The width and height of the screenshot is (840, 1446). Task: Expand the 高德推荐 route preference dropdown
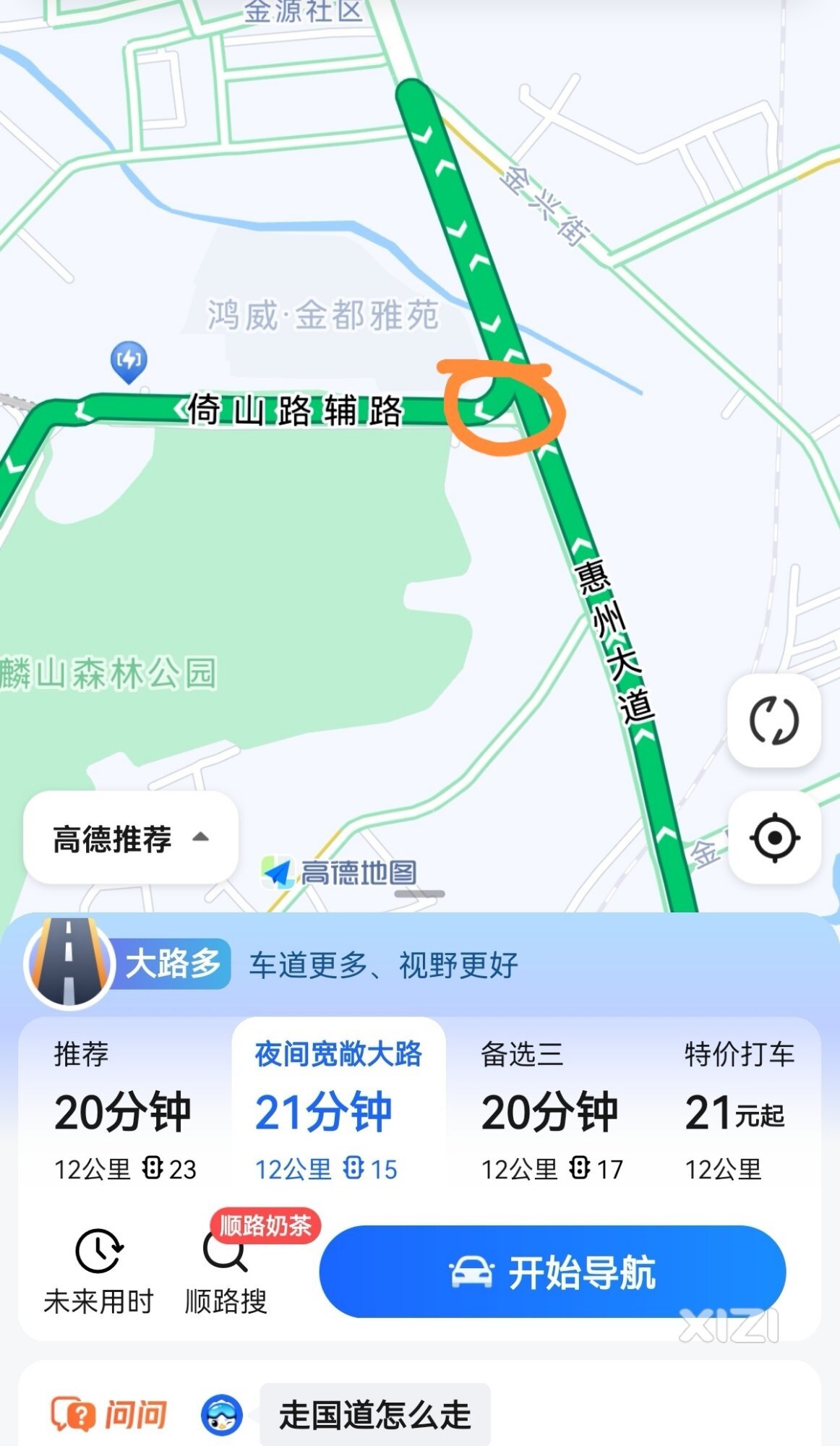coord(131,838)
